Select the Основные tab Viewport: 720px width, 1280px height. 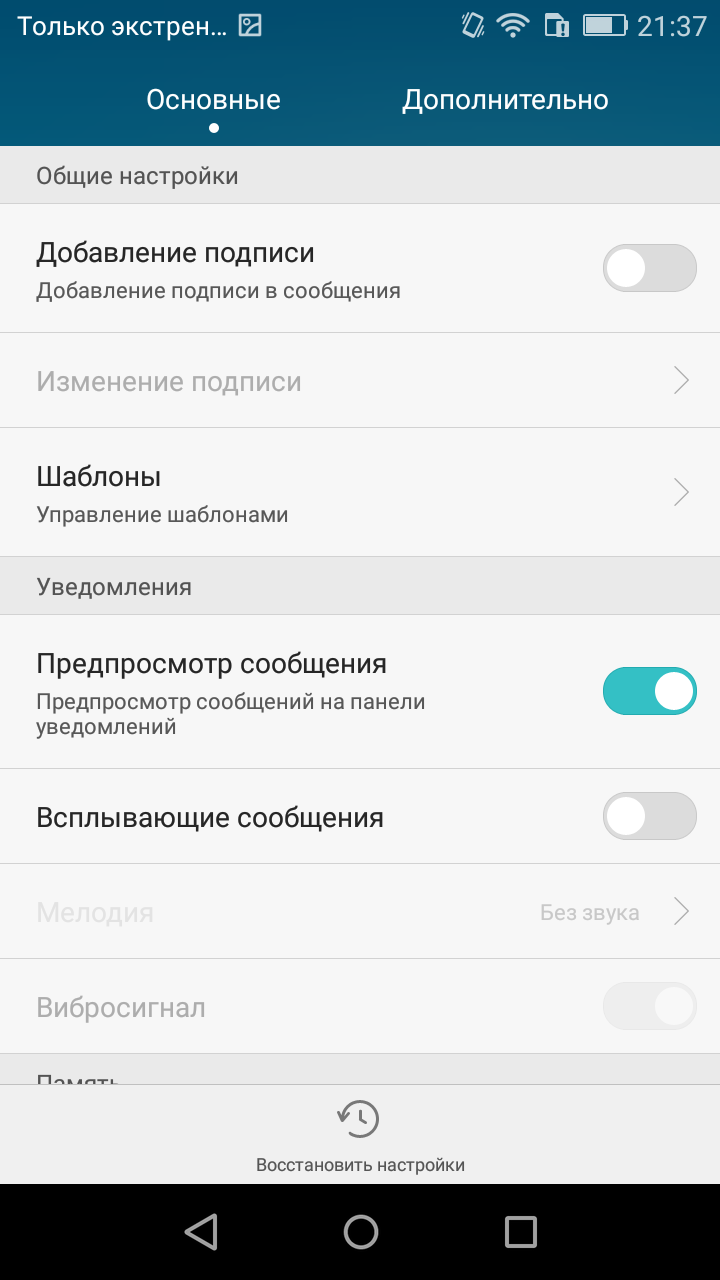213,100
